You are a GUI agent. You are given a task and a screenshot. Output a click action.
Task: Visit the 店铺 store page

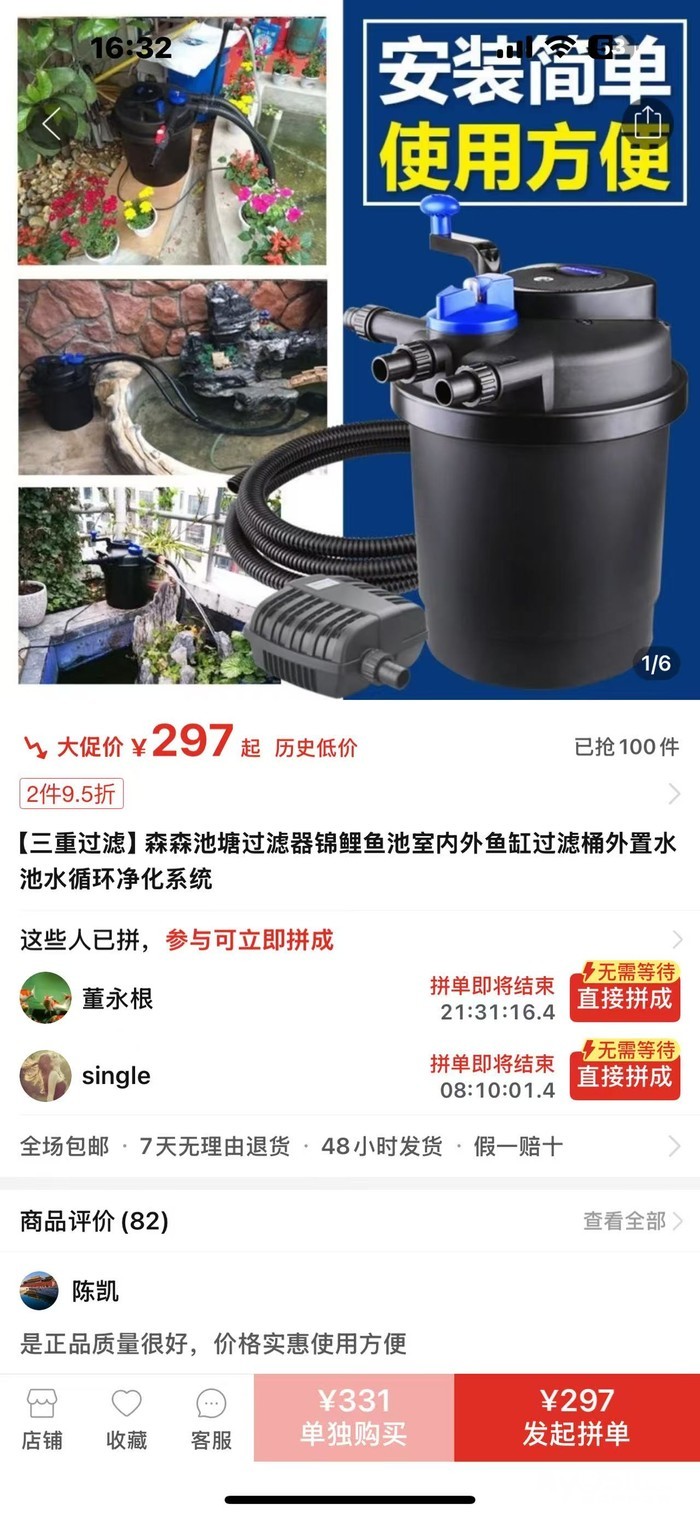point(41,1418)
